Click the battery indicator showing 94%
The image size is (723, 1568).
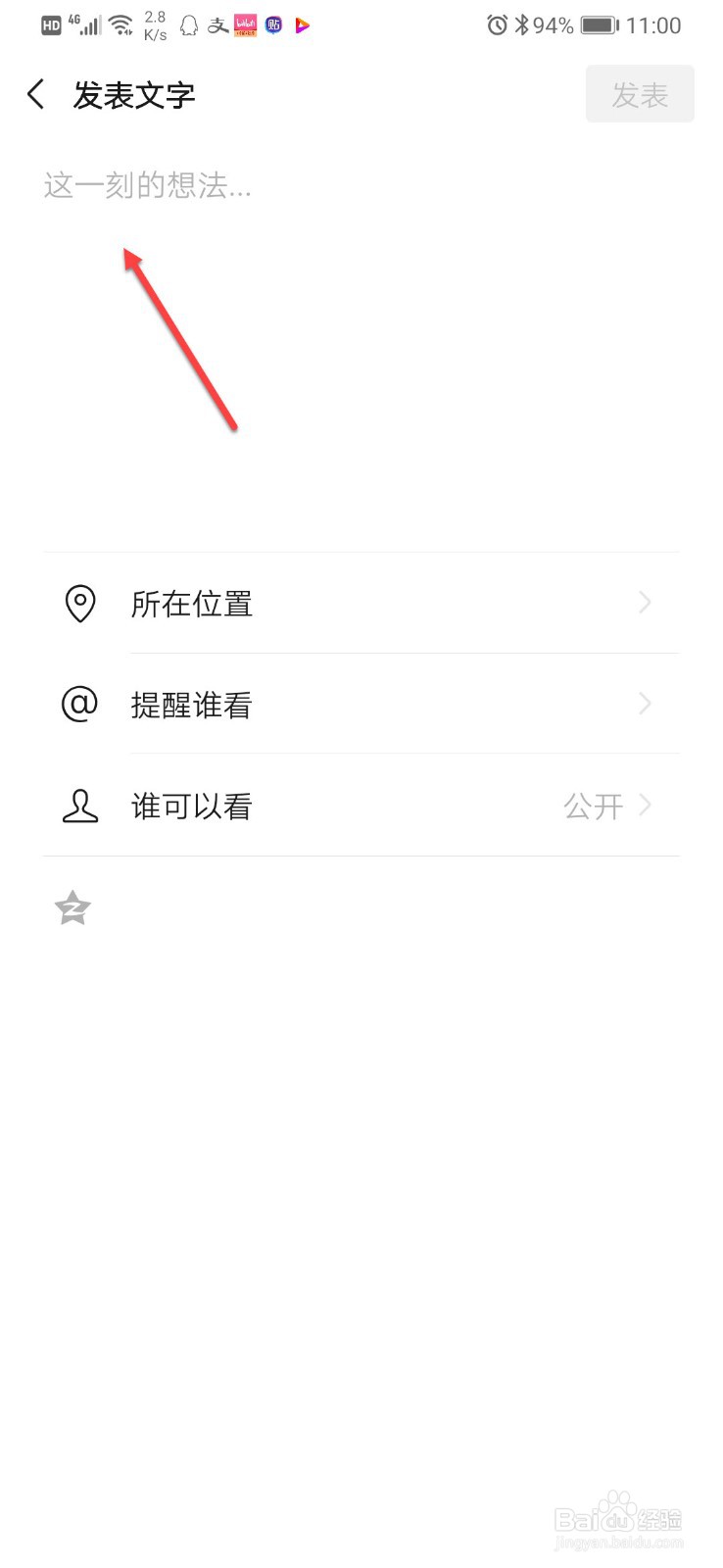pyautogui.click(x=596, y=24)
